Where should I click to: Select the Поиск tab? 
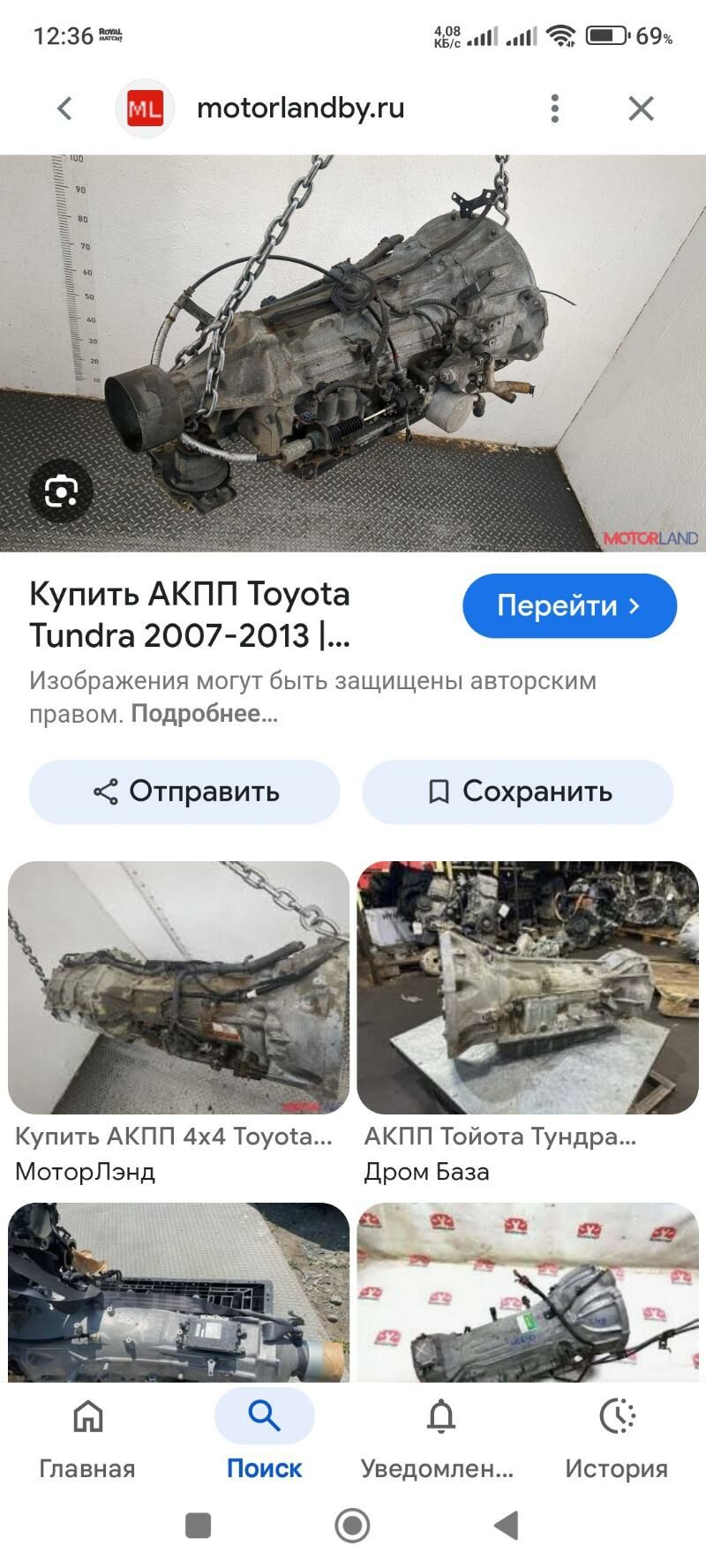[x=264, y=1436]
